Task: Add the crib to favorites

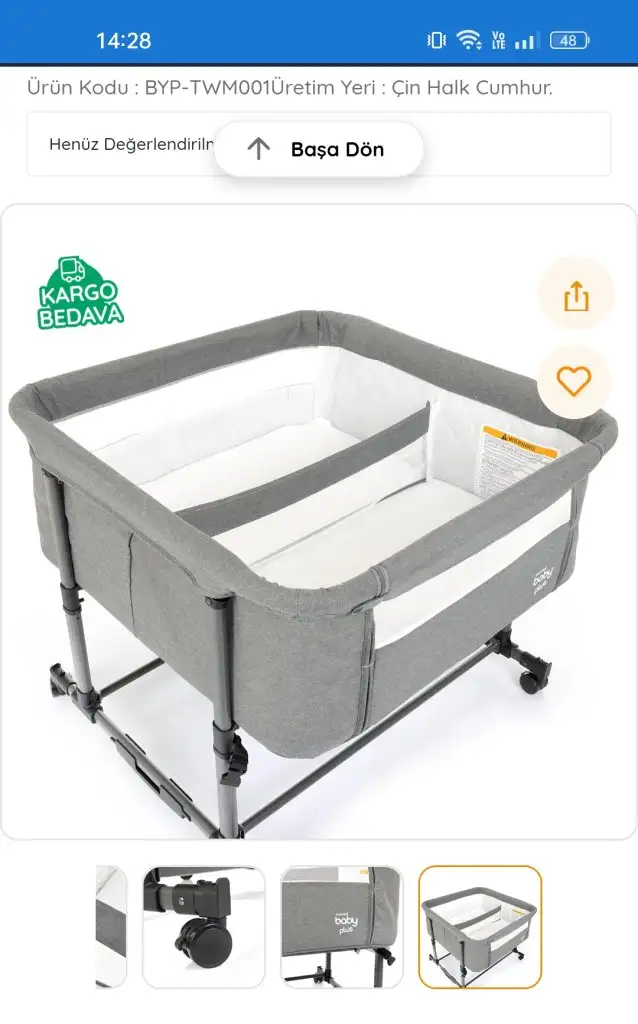Action: [574, 381]
